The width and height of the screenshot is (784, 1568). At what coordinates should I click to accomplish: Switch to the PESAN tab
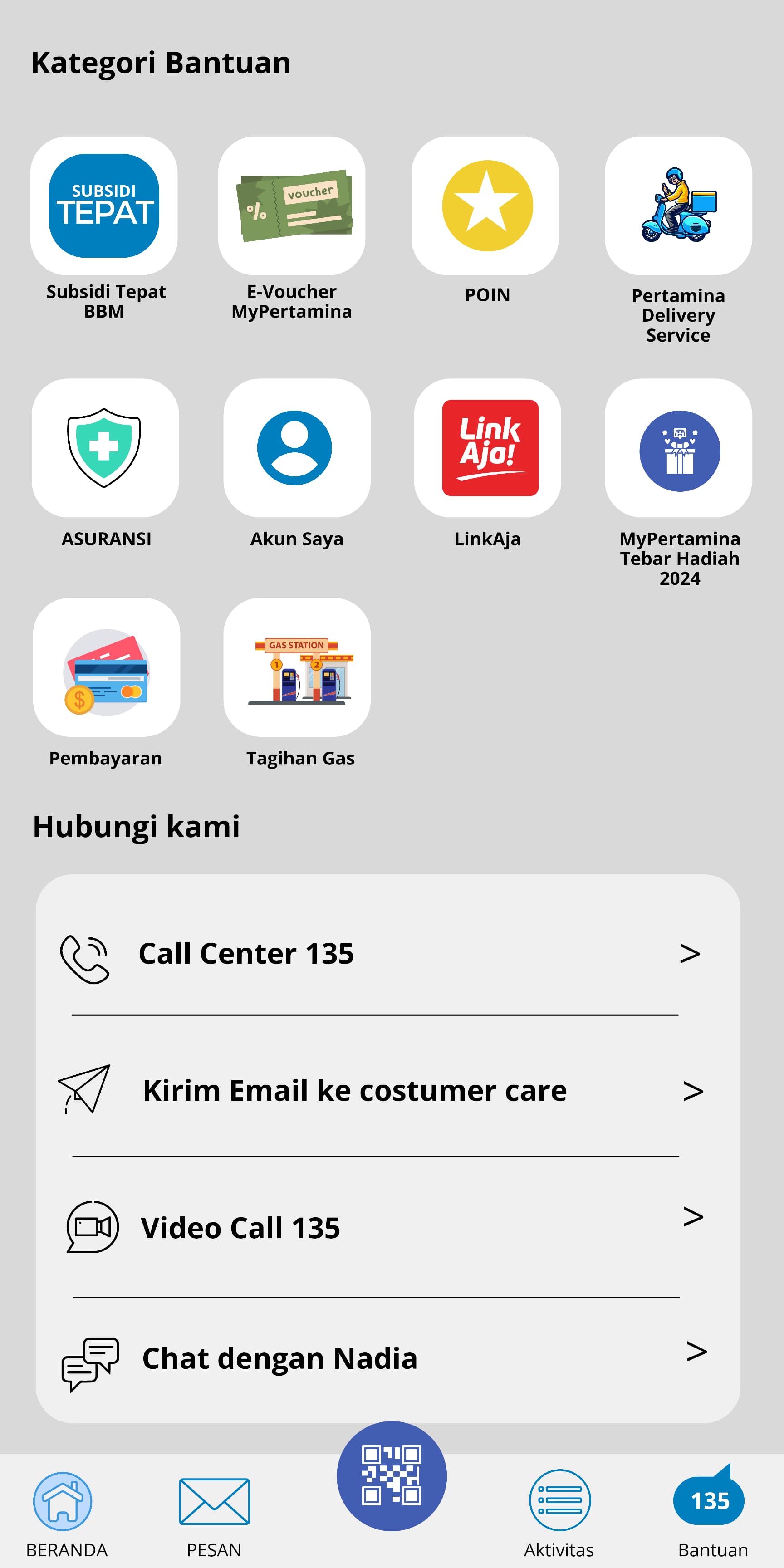214,1513
